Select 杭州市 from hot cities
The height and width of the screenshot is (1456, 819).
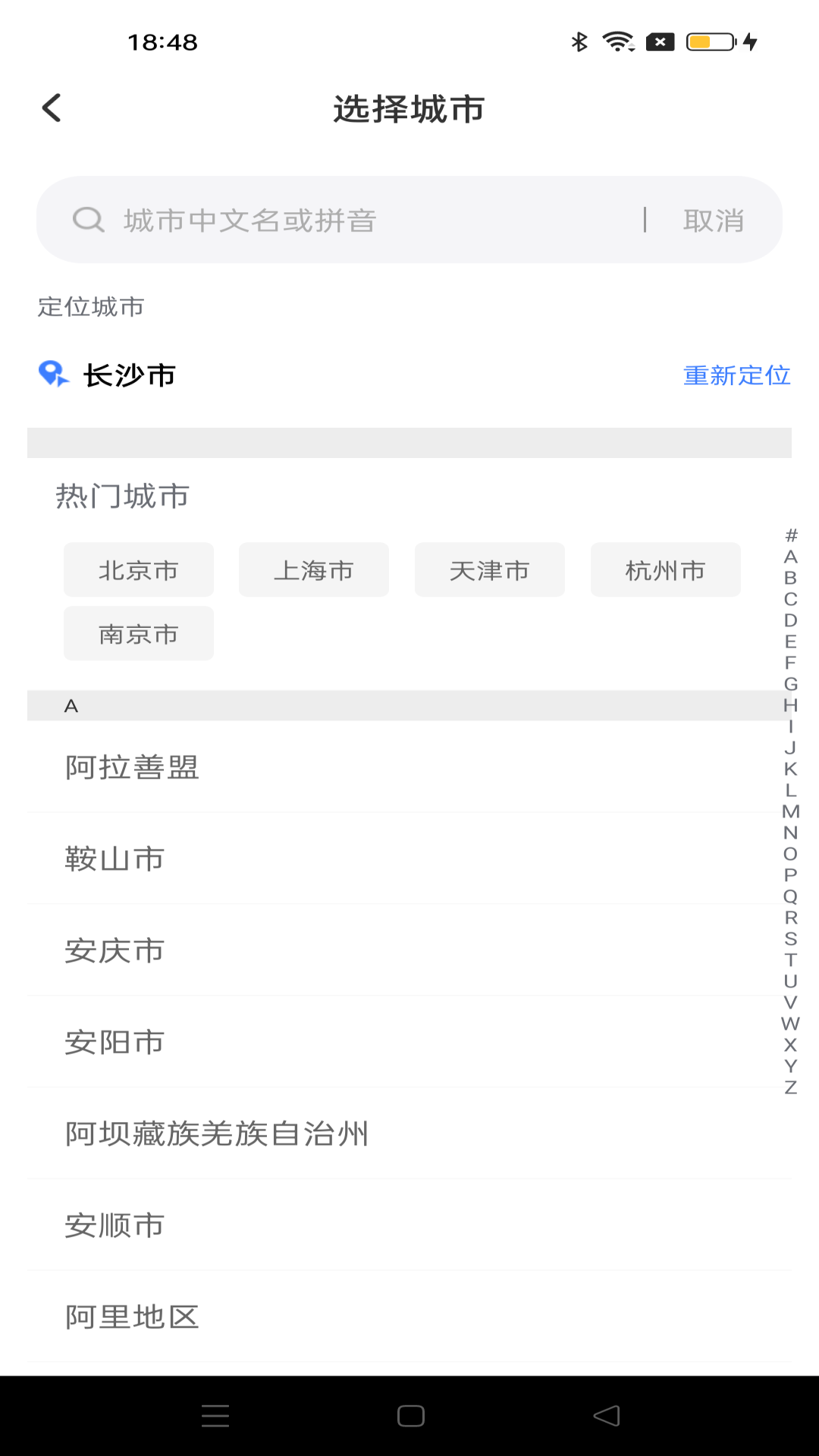pos(665,570)
